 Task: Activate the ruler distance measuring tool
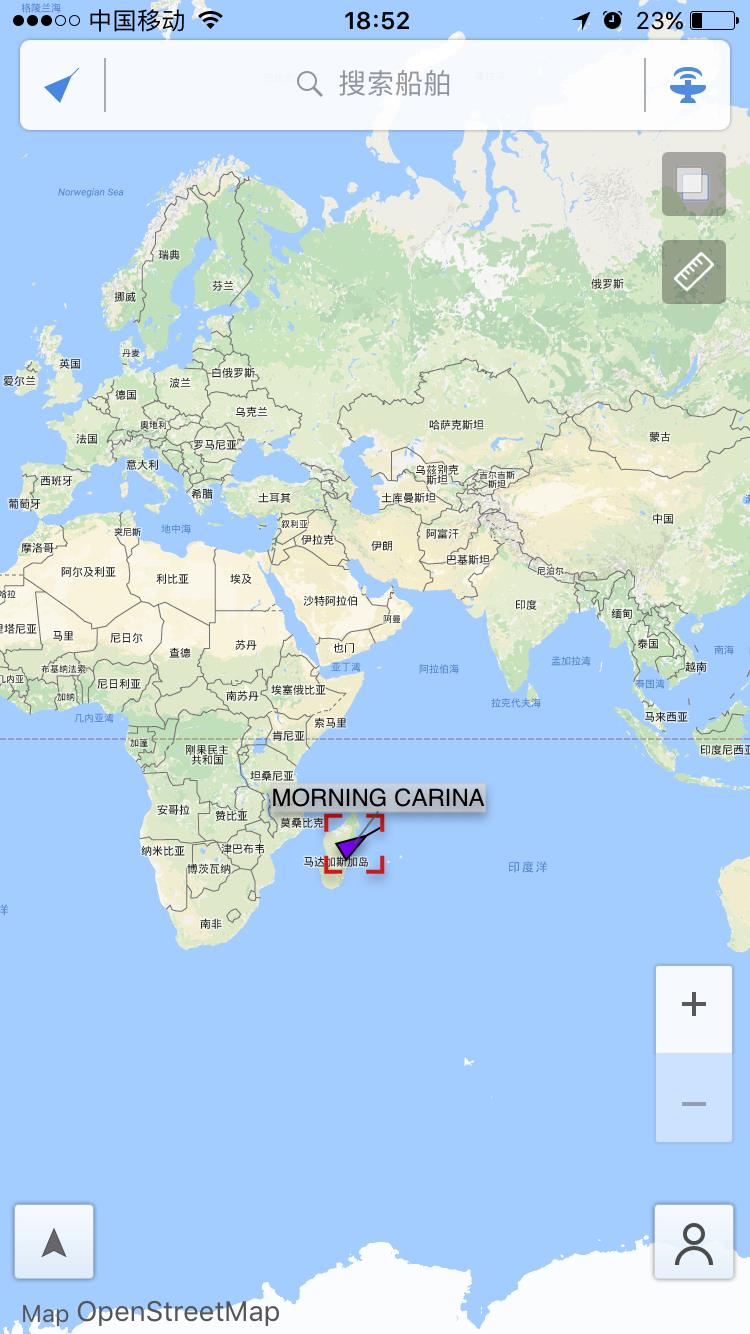point(693,271)
